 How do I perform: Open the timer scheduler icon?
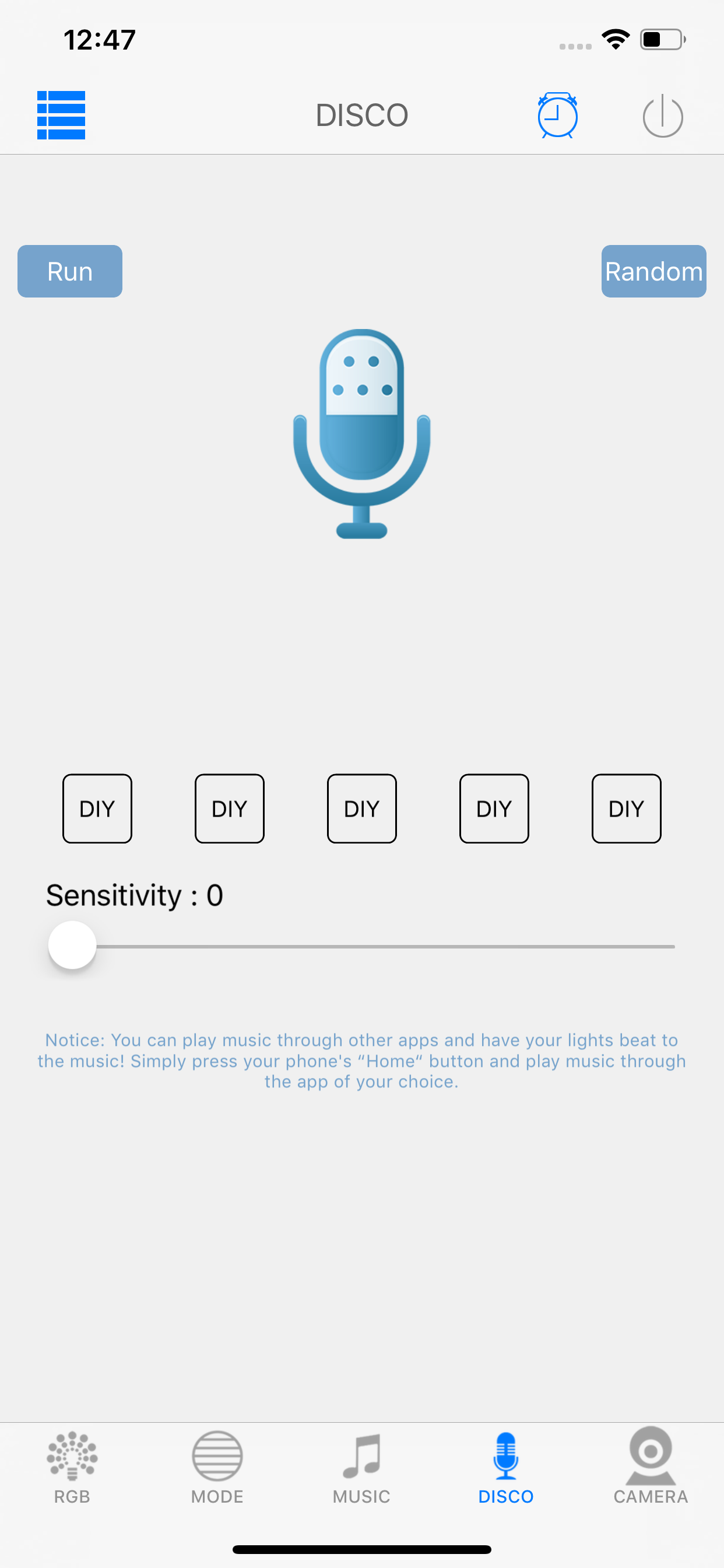557,115
